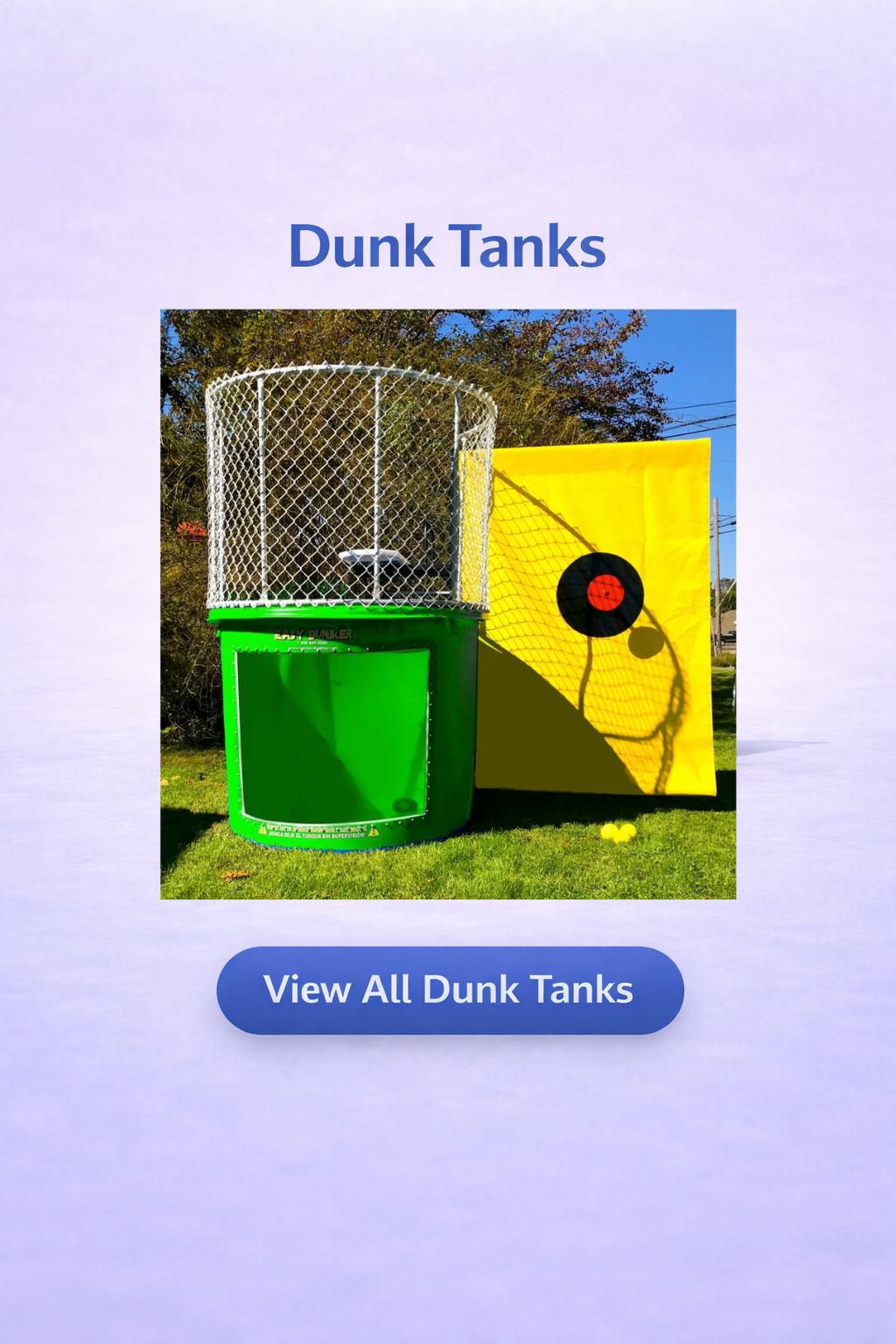Click the phone number under the Easy Dunker logo

click(311, 642)
